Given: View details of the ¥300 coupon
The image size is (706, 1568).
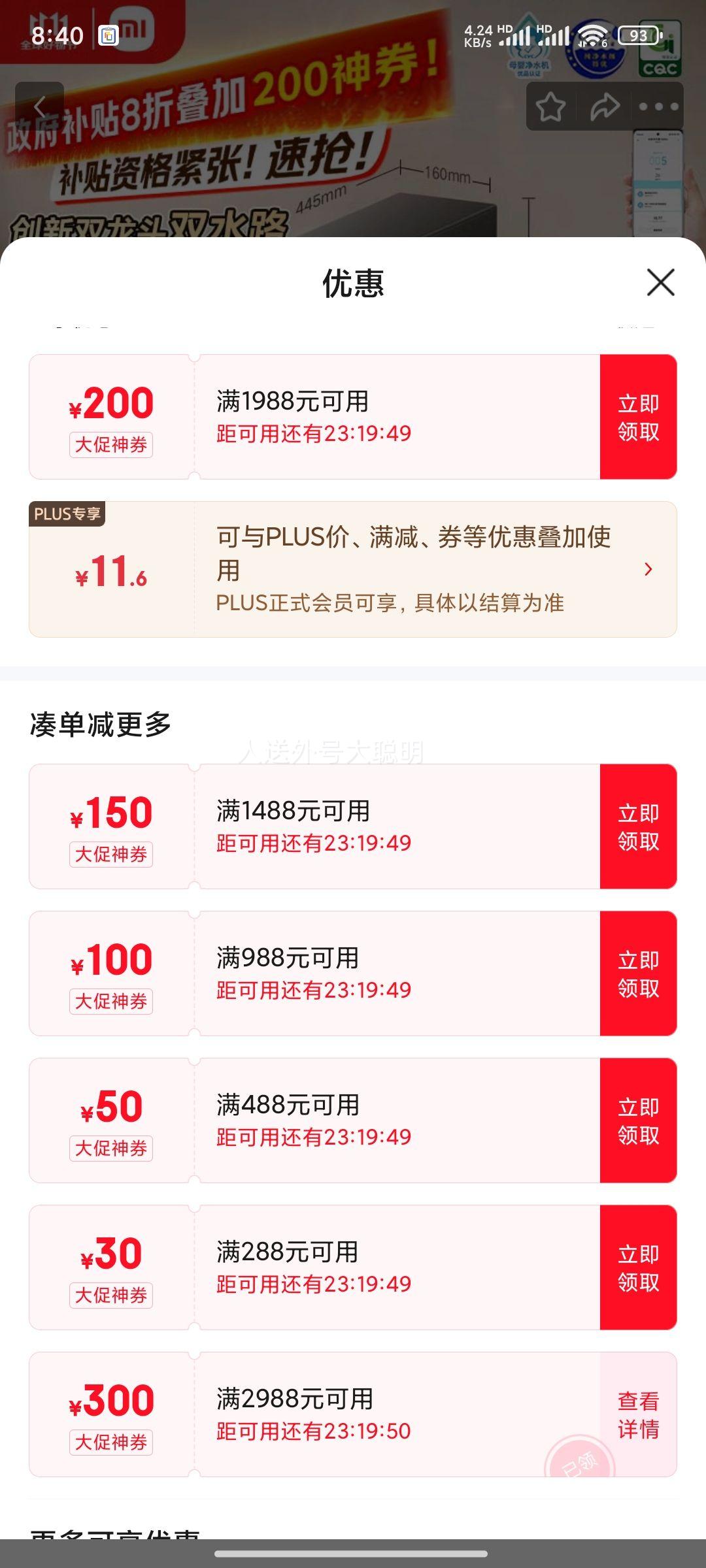Looking at the screenshot, I should (638, 1414).
